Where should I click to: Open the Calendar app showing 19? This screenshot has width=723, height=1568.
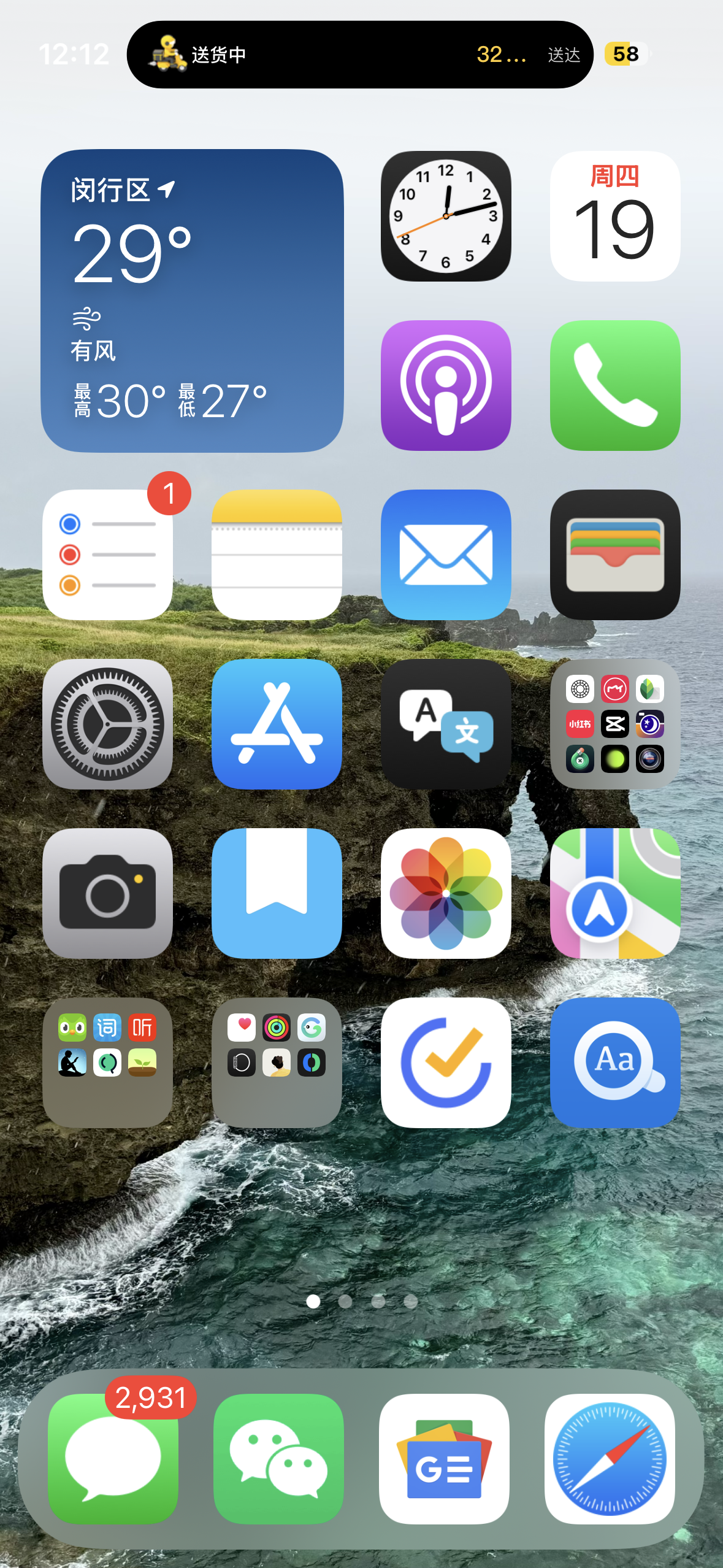pyautogui.click(x=614, y=216)
